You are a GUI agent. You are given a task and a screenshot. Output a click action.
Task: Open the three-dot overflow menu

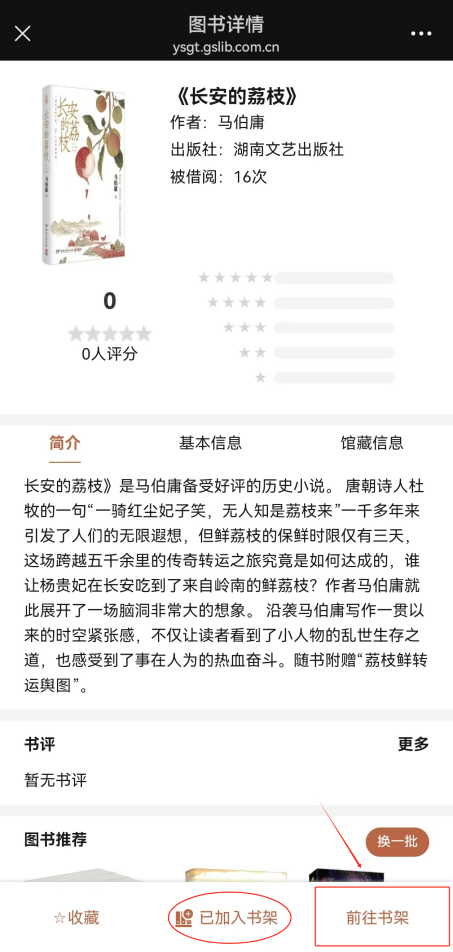coord(421,33)
